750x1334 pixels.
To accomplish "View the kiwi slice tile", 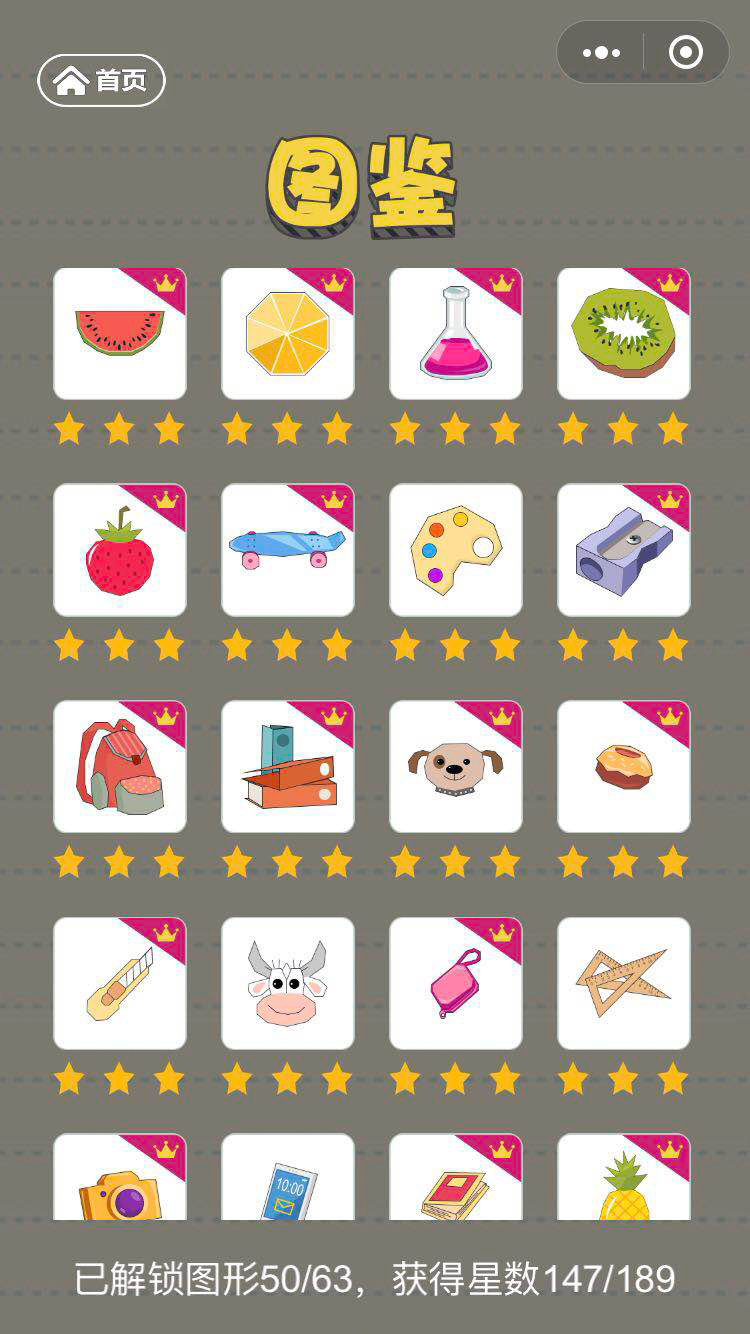I will pos(624,333).
